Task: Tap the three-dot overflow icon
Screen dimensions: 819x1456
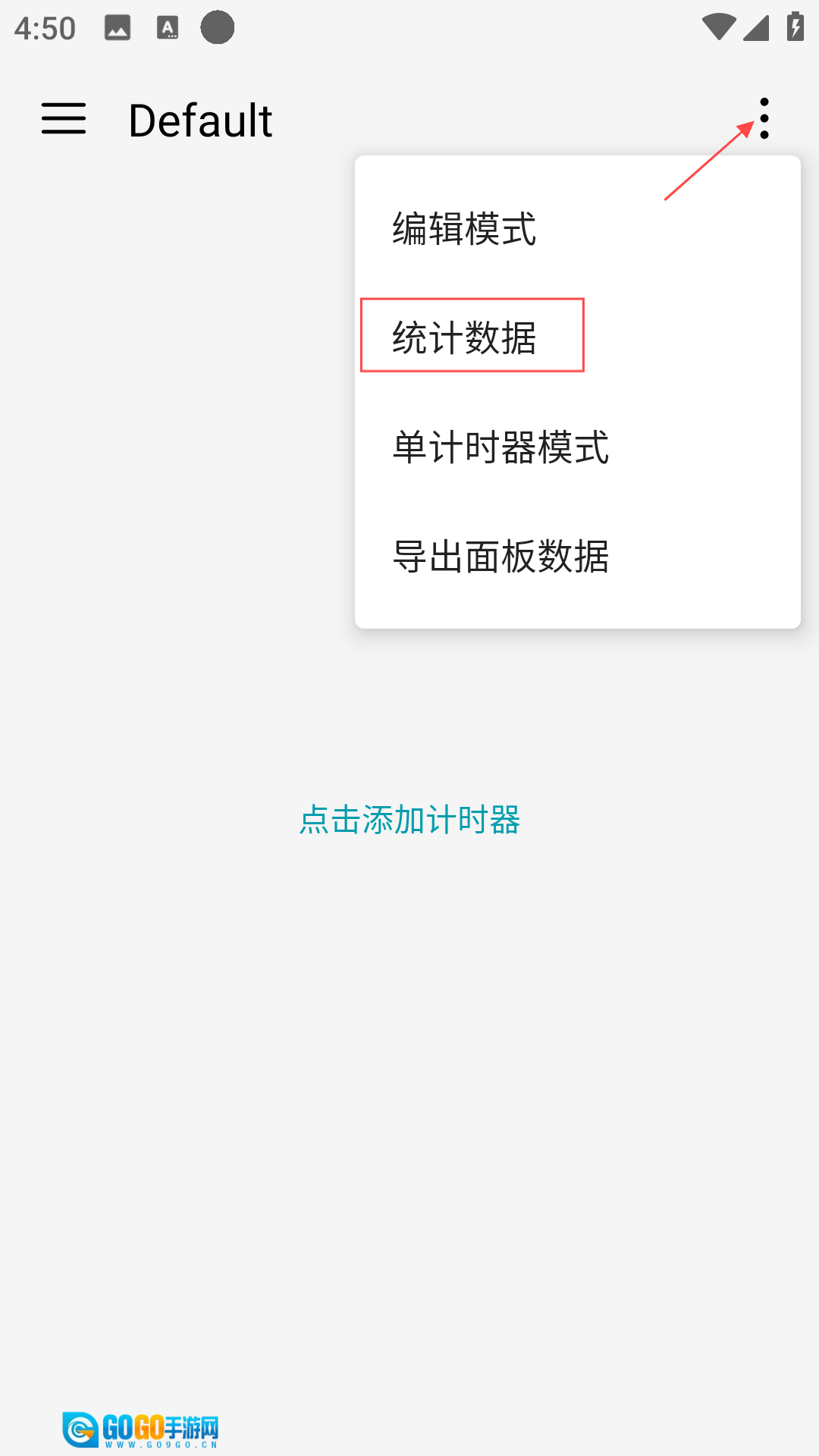Action: click(764, 119)
